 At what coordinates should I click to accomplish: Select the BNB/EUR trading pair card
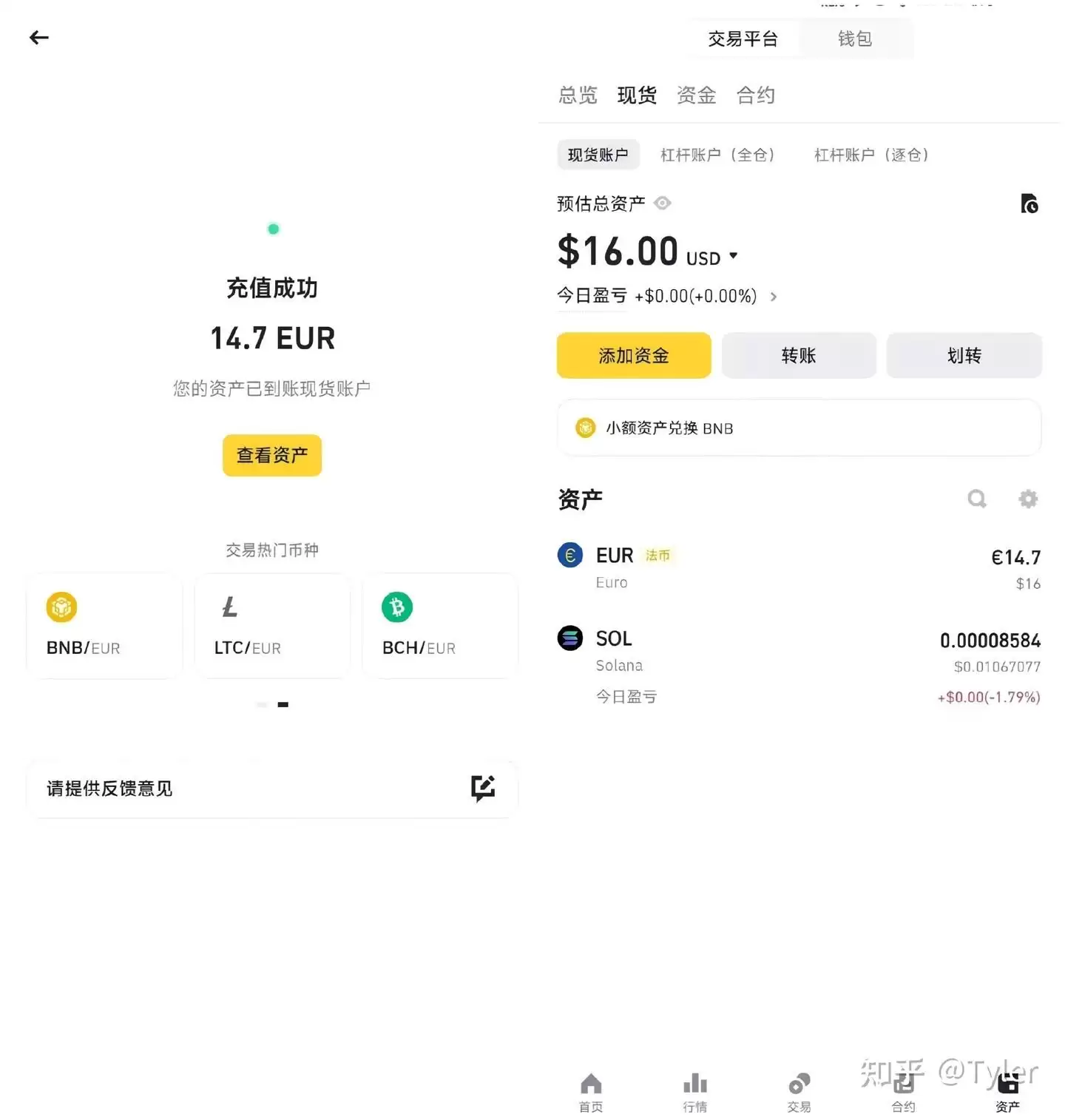tap(104, 625)
